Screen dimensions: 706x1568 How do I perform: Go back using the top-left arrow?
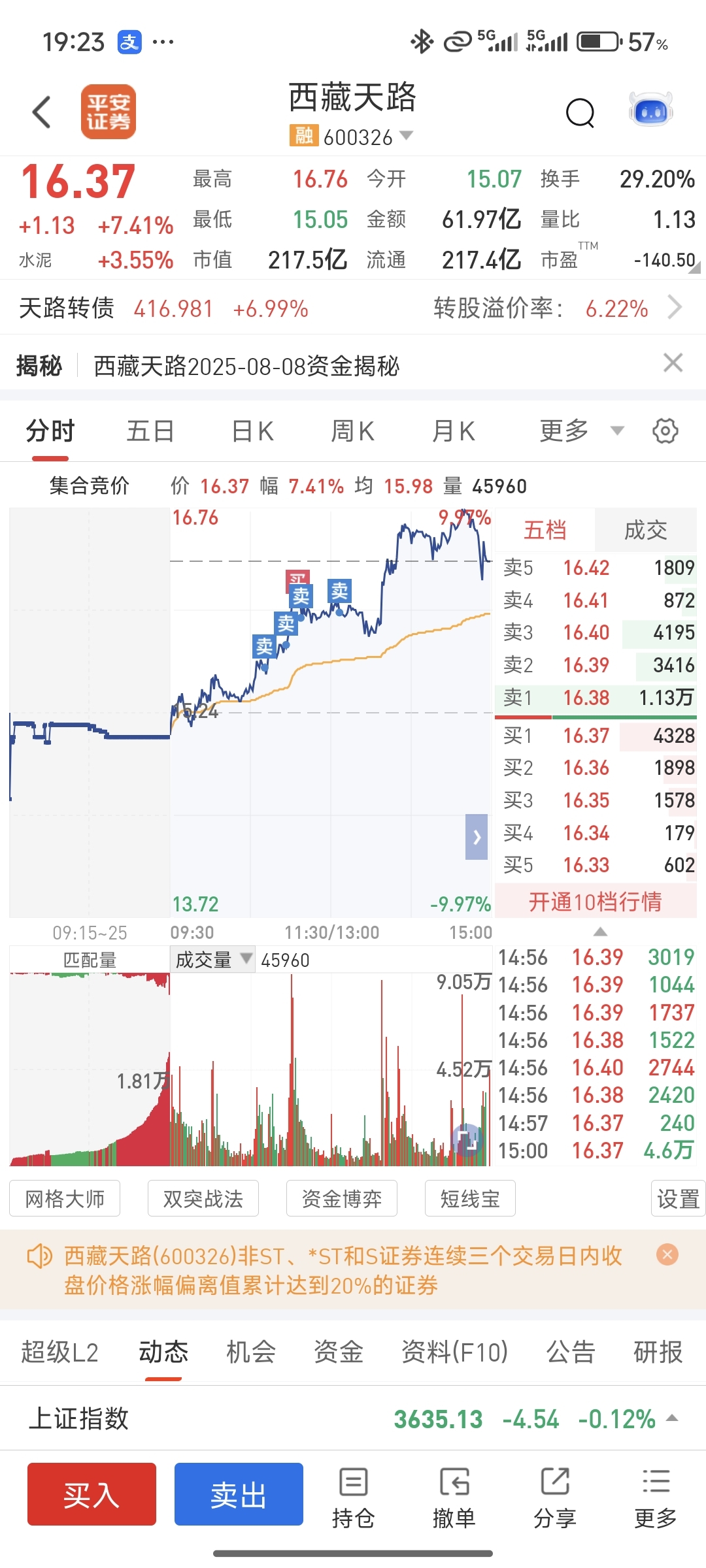[42, 112]
